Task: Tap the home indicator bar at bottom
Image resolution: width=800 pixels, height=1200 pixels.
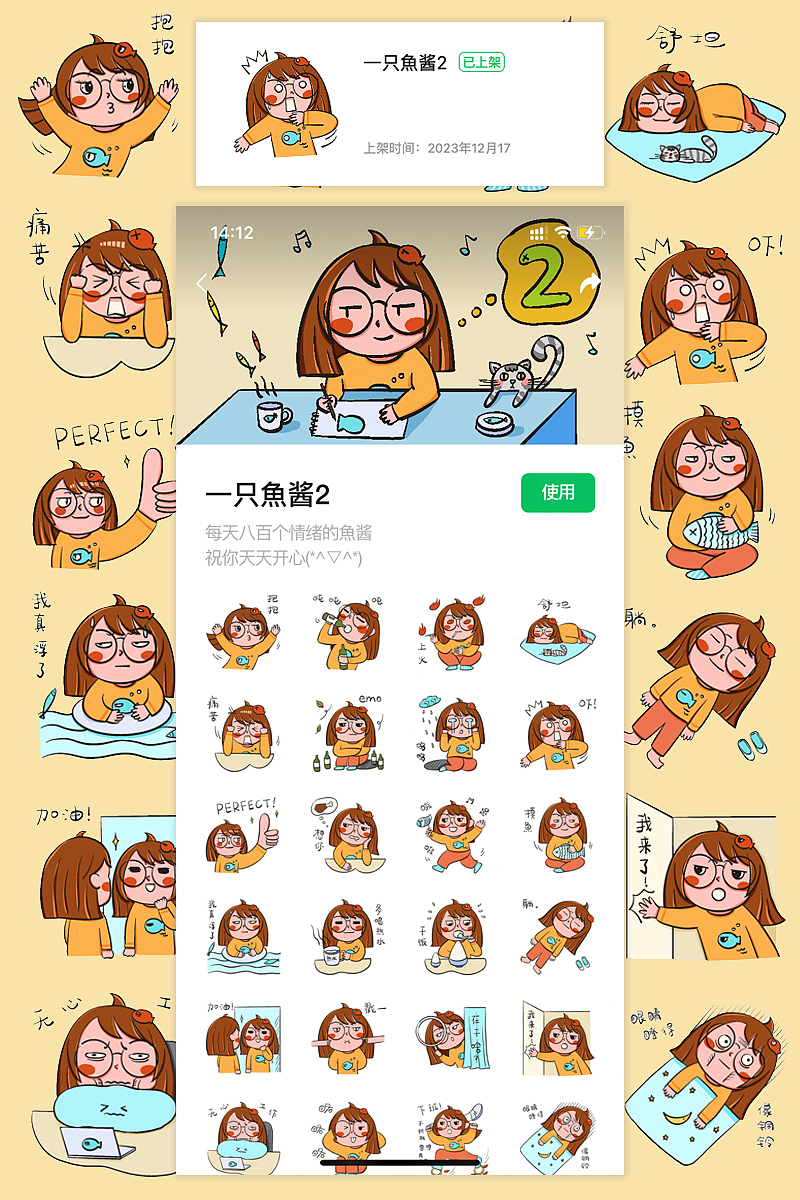Action: tap(400, 1163)
